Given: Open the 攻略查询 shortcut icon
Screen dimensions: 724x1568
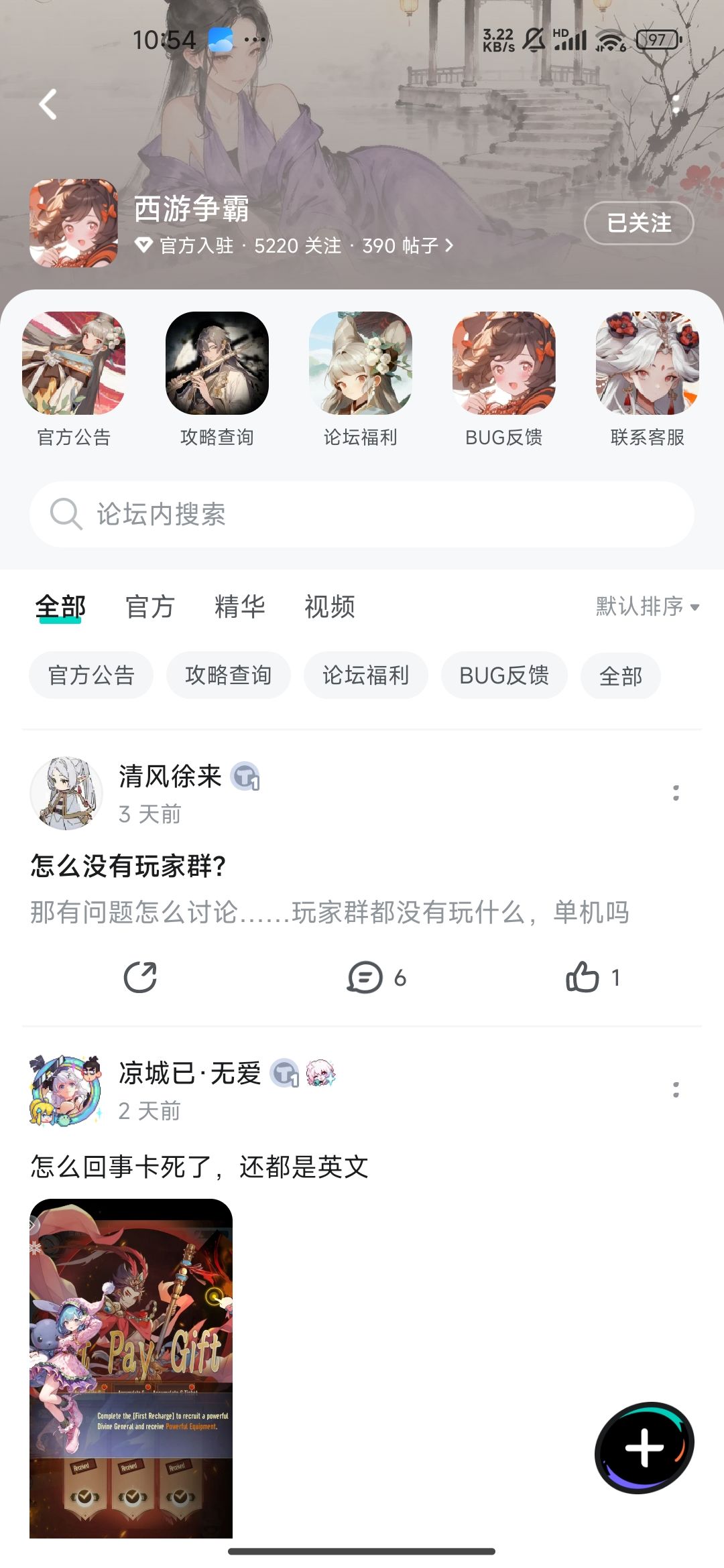Looking at the screenshot, I should pos(217,363).
